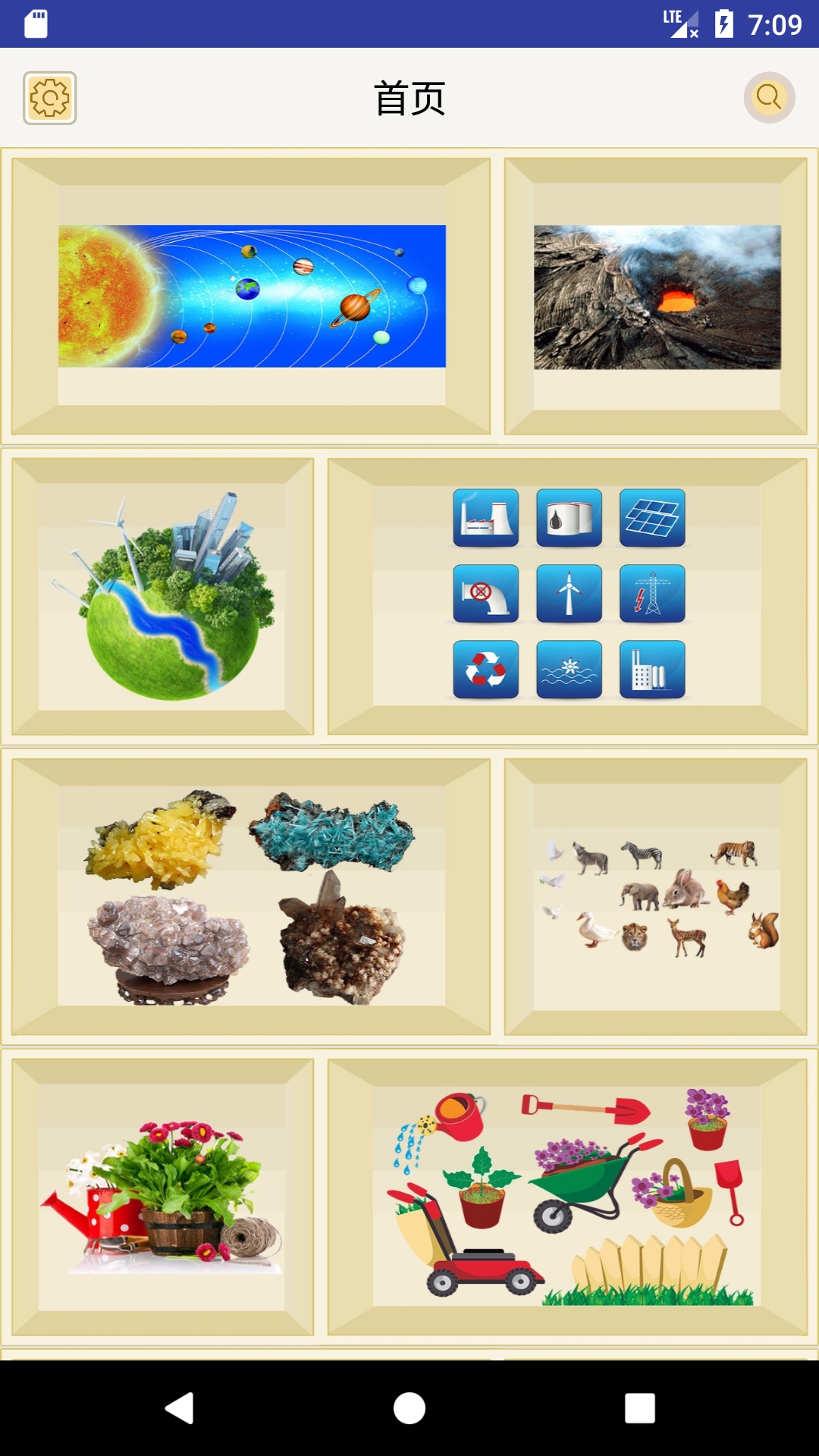Open the minerals and crystals tile
Viewport: 819px width, 1456px height.
(252, 896)
